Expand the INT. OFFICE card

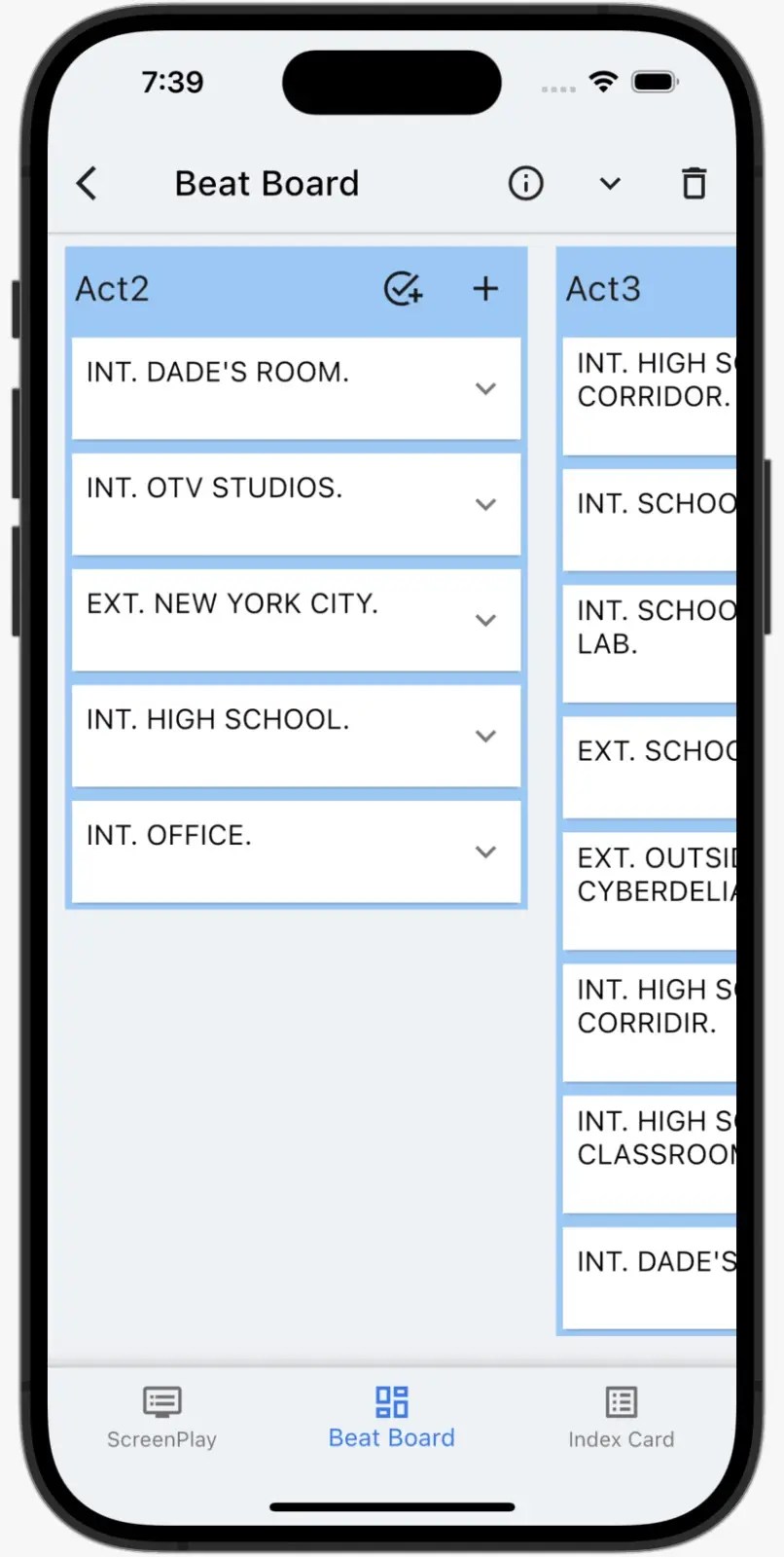(485, 852)
